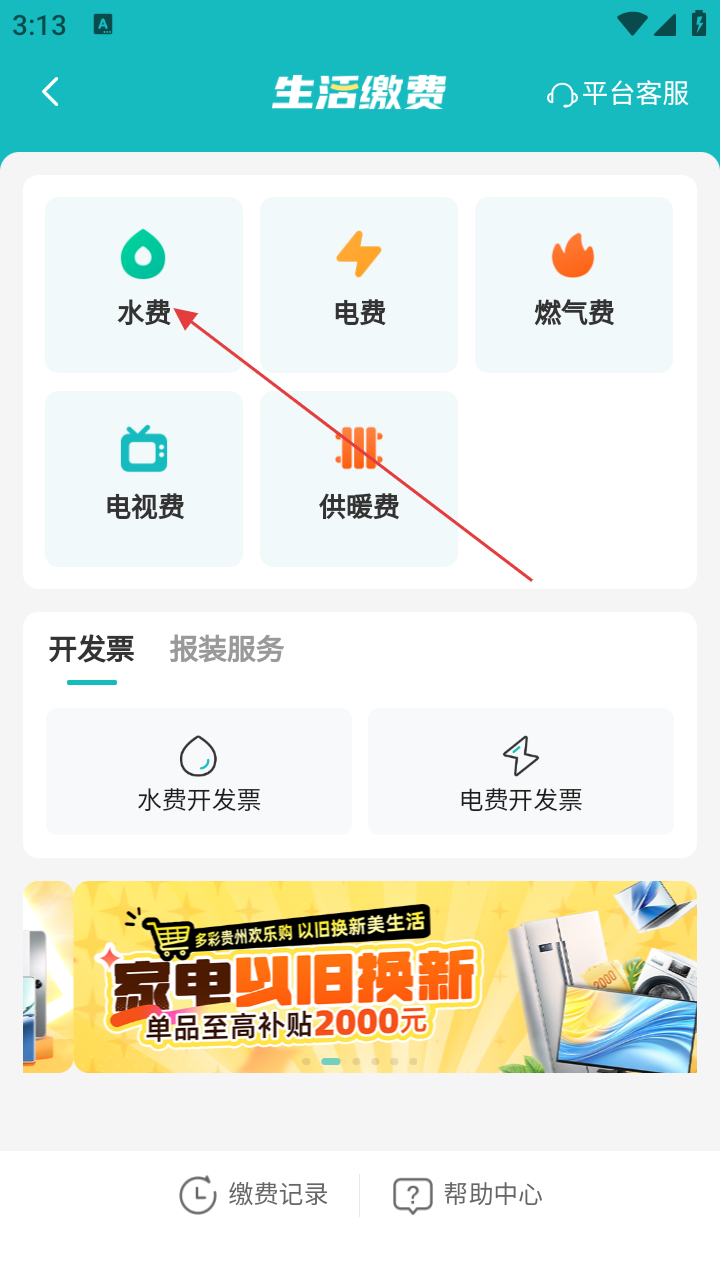The width and height of the screenshot is (720, 1280).
Task: Open the 家电以旧换新 promotion banner
Action: pos(385,976)
